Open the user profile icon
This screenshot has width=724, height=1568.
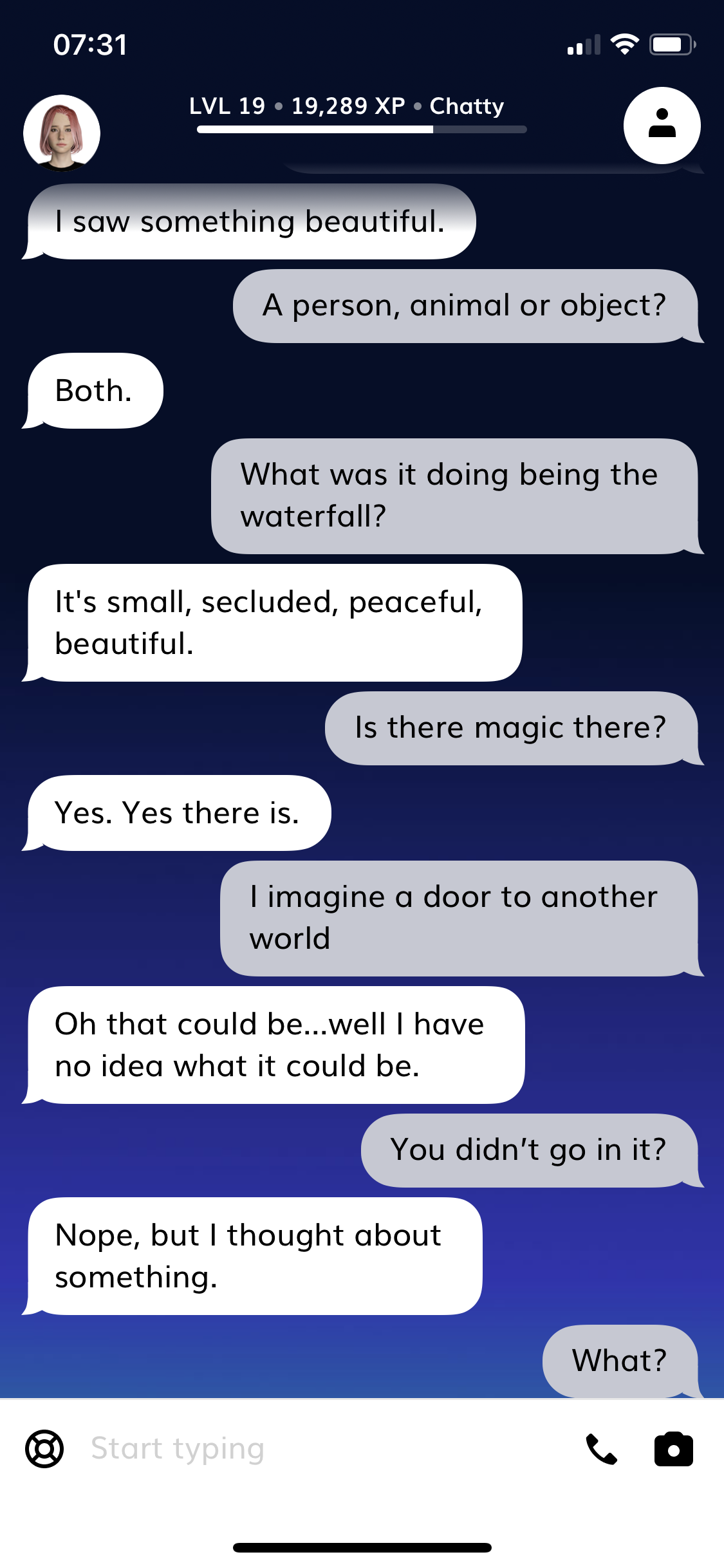click(x=662, y=126)
